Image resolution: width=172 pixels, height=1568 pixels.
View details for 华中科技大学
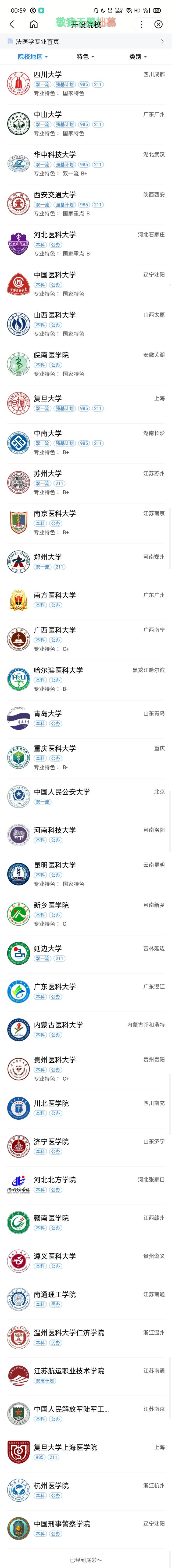click(x=86, y=164)
